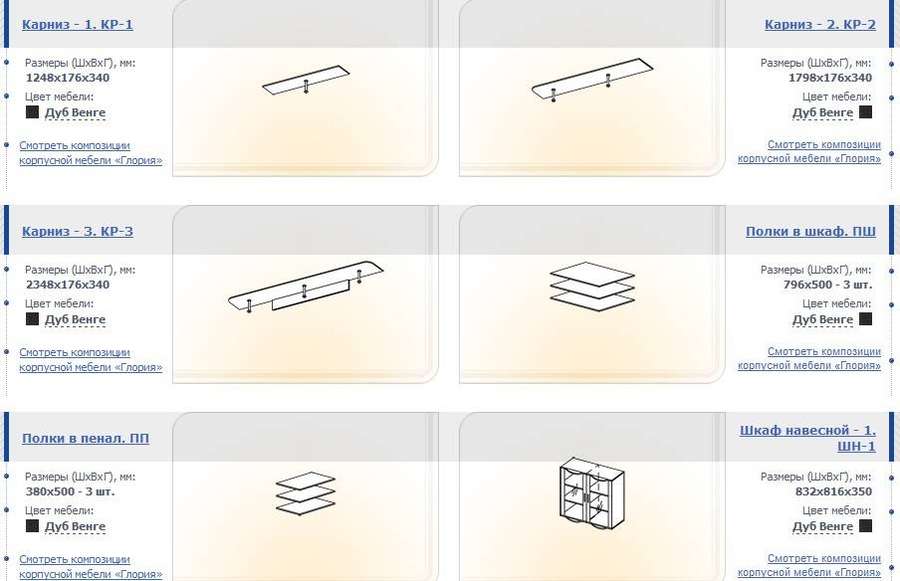900x581 pixels.
Task: View Глория compositions link under Карниз КР-2
Action: point(809,152)
